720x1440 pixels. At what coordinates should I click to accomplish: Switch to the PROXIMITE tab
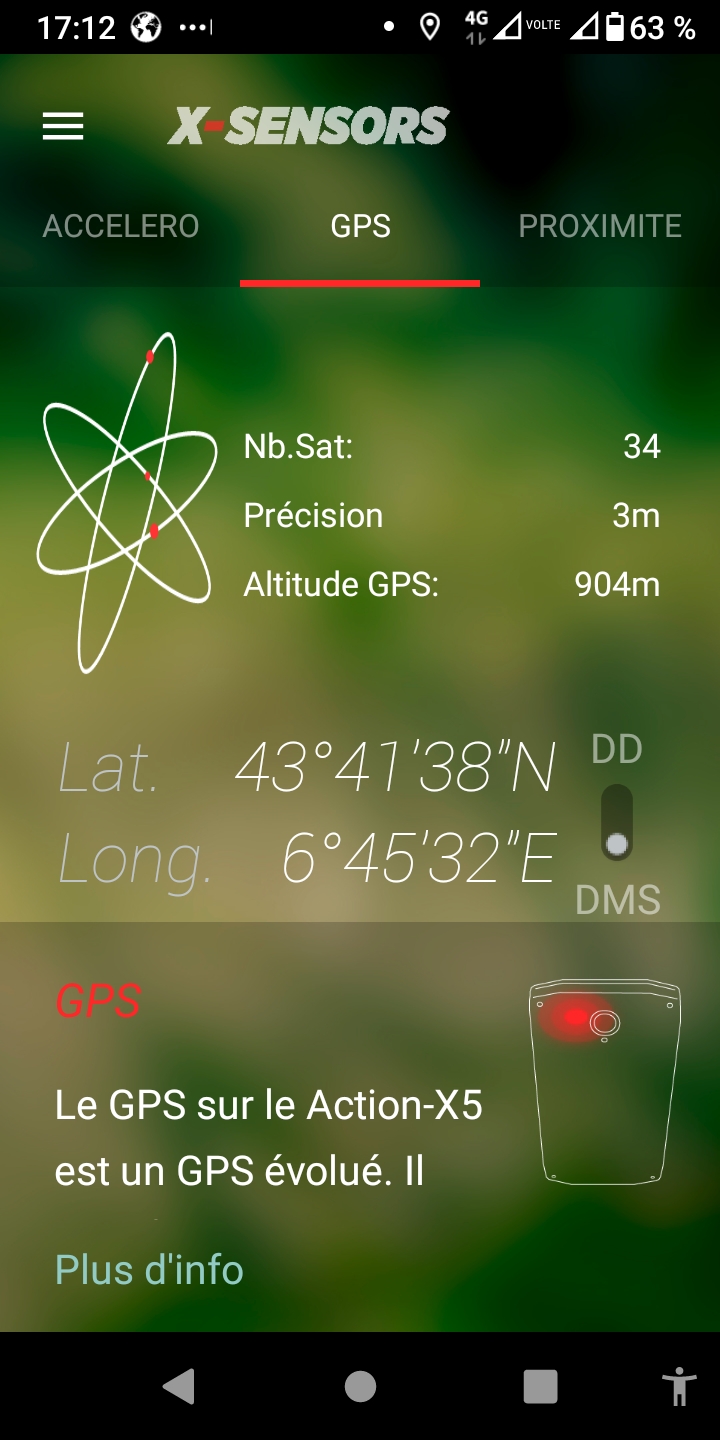[x=600, y=226]
